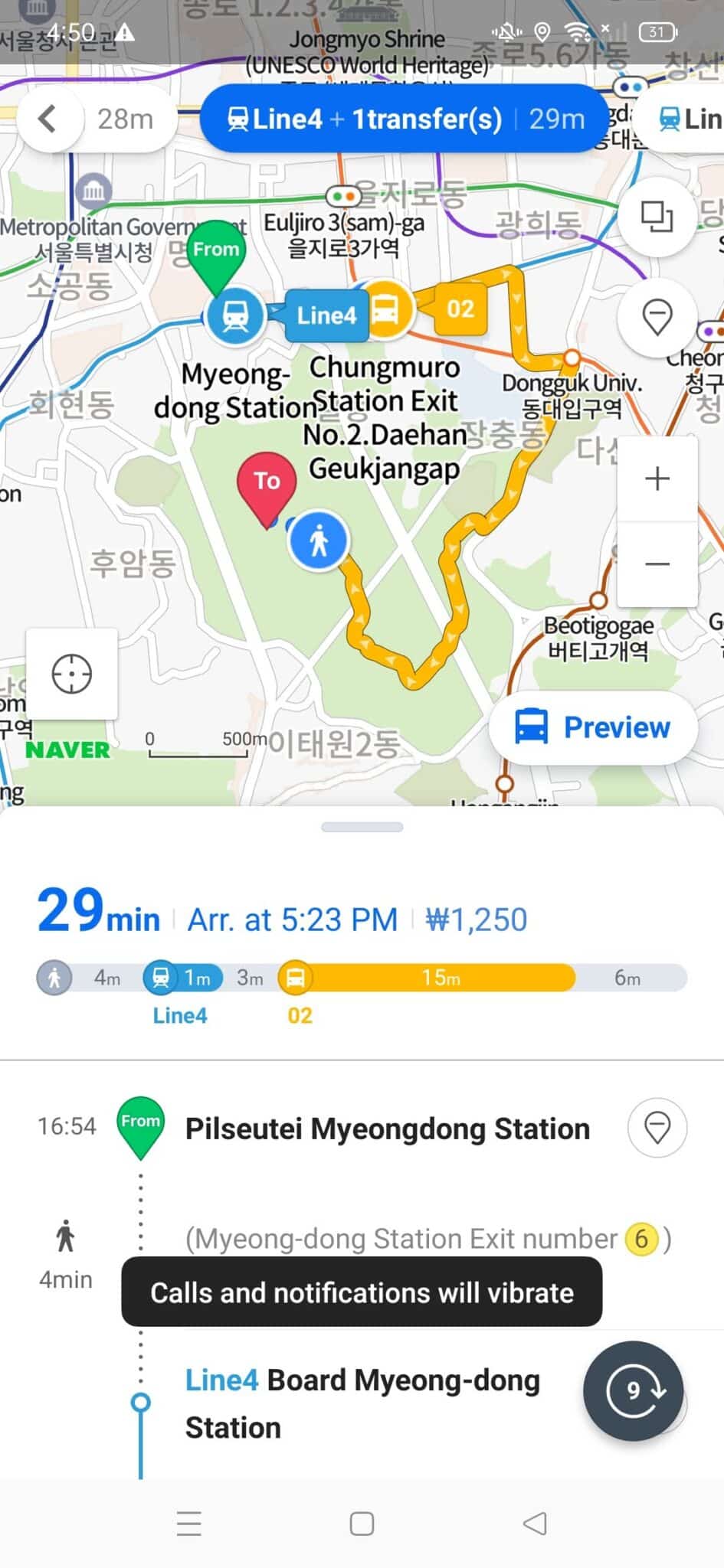
Task: Tap the Line4 Board Myeong-dong Station step
Action: tap(362, 1403)
